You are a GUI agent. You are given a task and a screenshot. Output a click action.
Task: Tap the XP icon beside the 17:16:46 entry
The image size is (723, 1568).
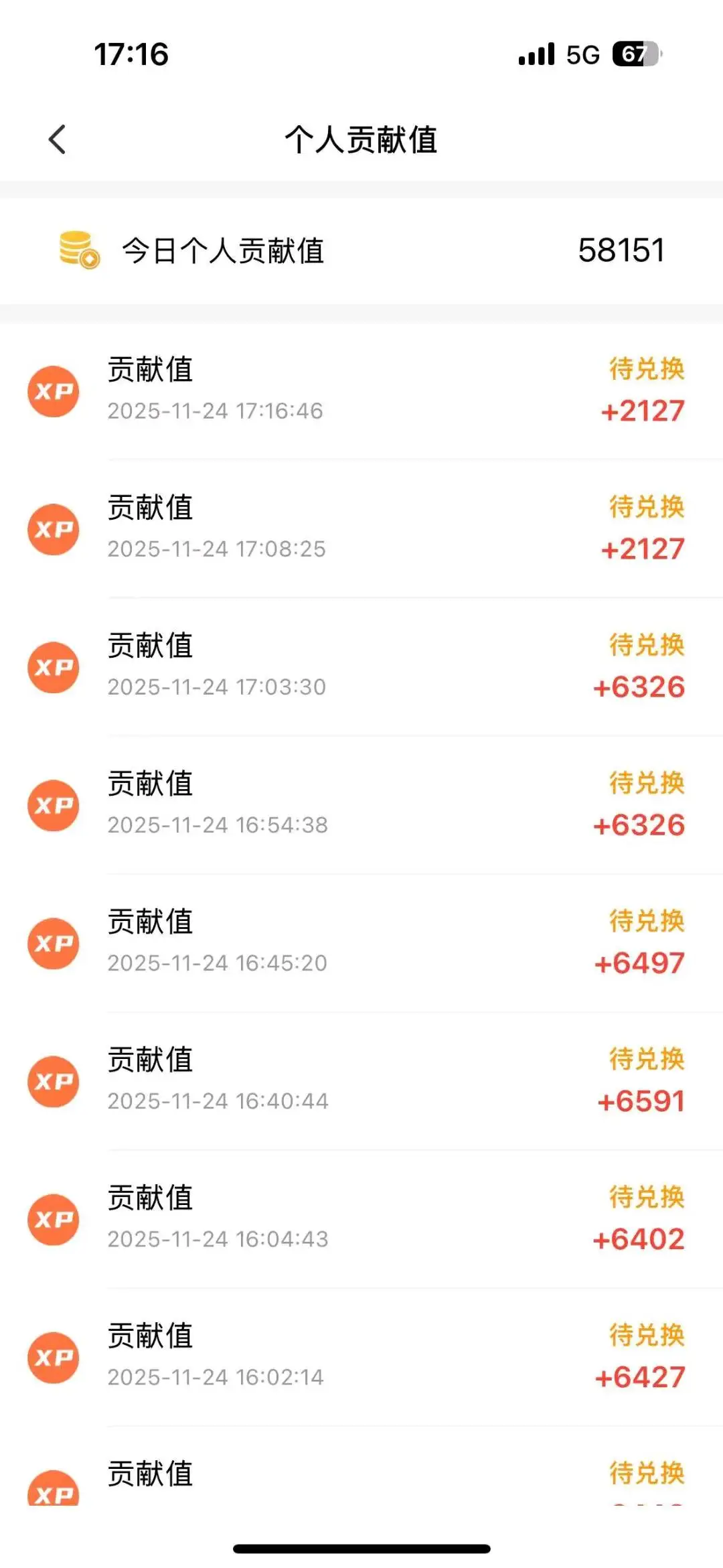(x=54, y=391)
